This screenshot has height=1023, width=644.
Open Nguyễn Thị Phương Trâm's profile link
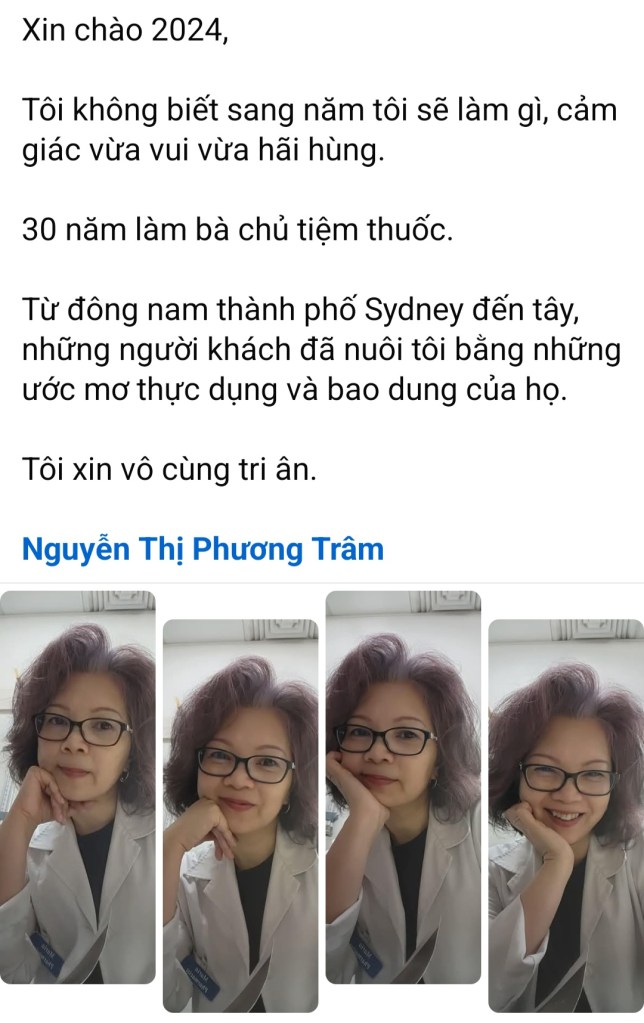point(202,550)
